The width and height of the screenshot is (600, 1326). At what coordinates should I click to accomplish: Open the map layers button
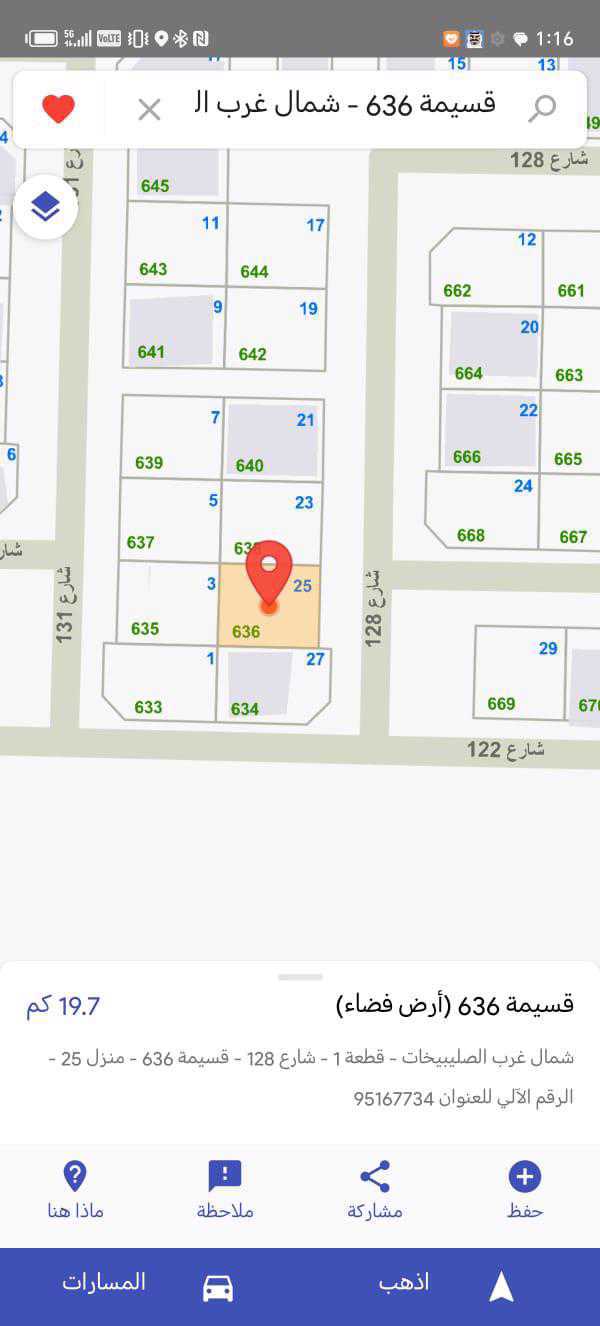45,207
